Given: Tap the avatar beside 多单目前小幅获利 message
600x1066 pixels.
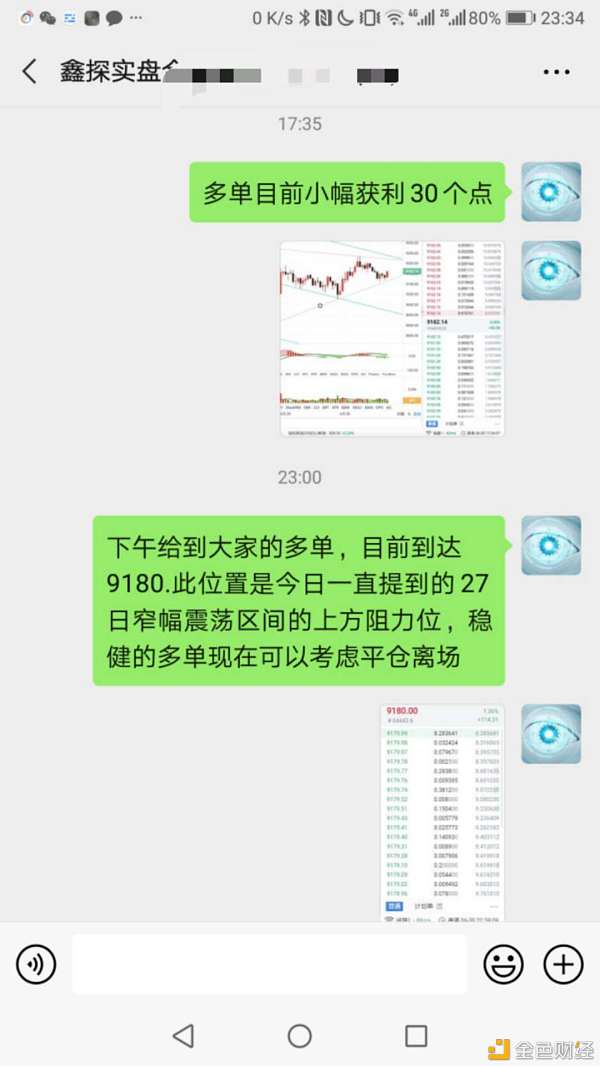Looking at the screenshot, I should point(551,192).
